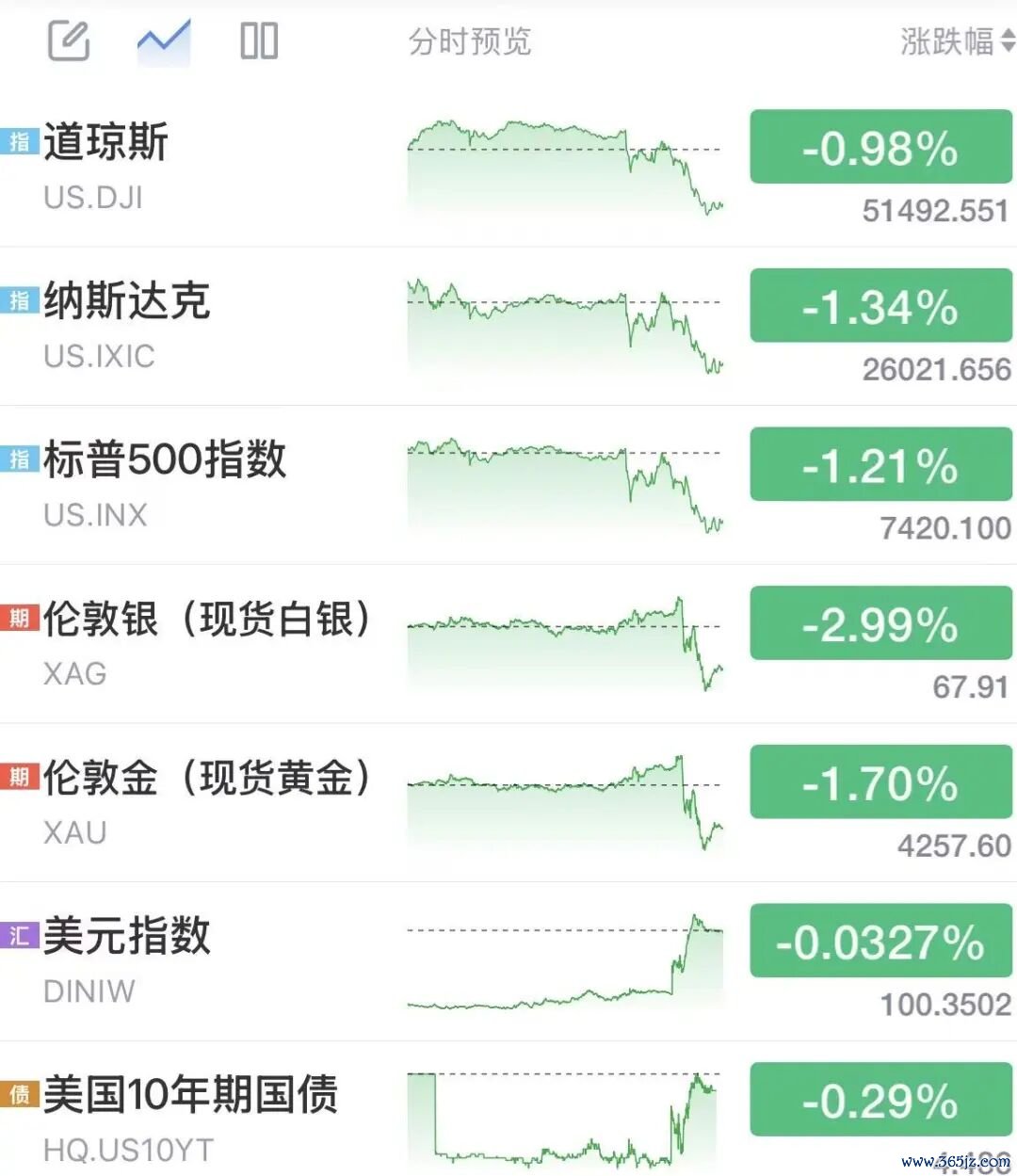Tap the edit watchlist pencil icon
Image resolution: width=1017 pixels, height=1176 pixels.
[x=69, y=40]
